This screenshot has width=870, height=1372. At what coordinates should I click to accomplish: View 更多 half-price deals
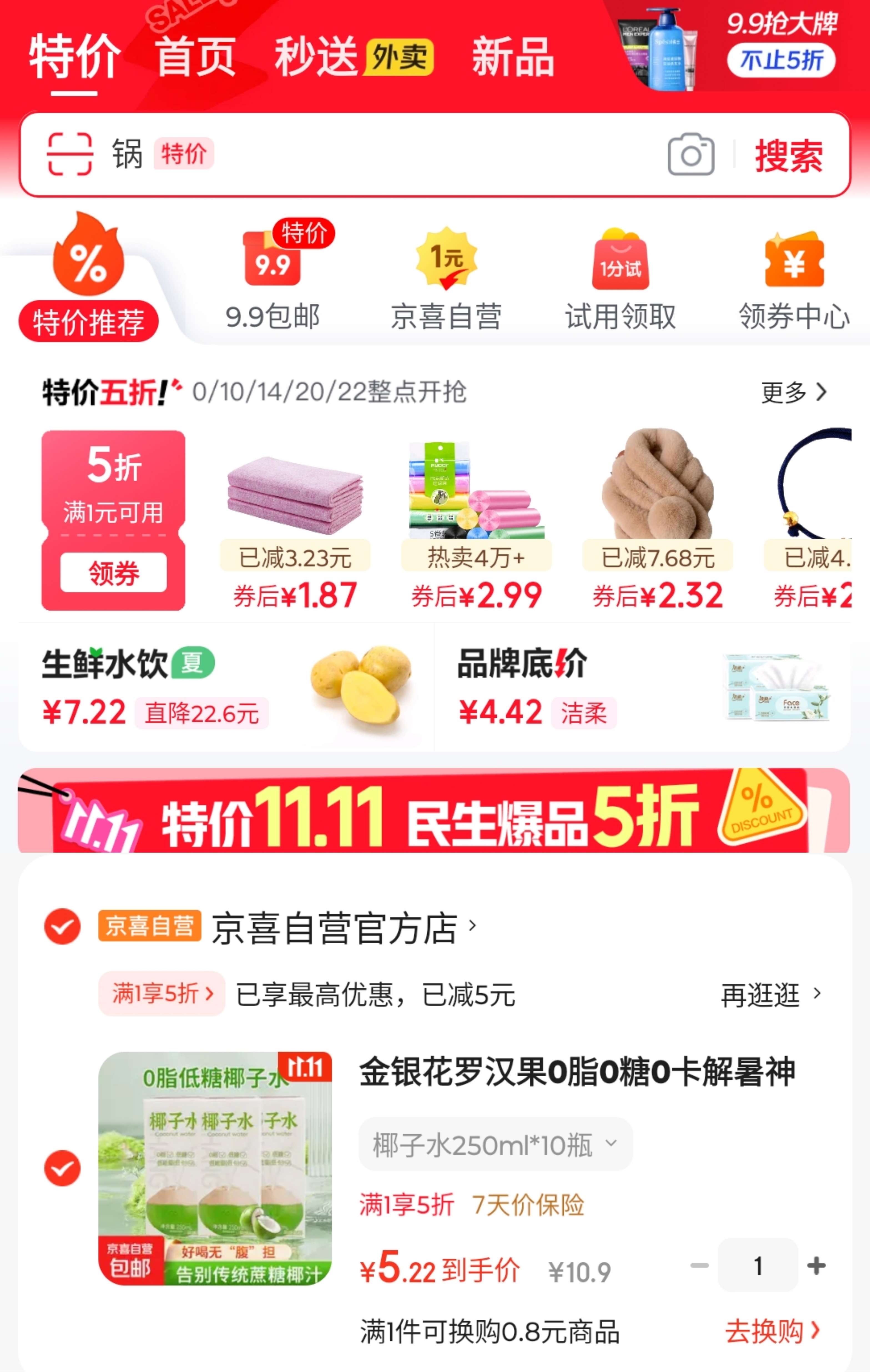[x=793, y=392]
